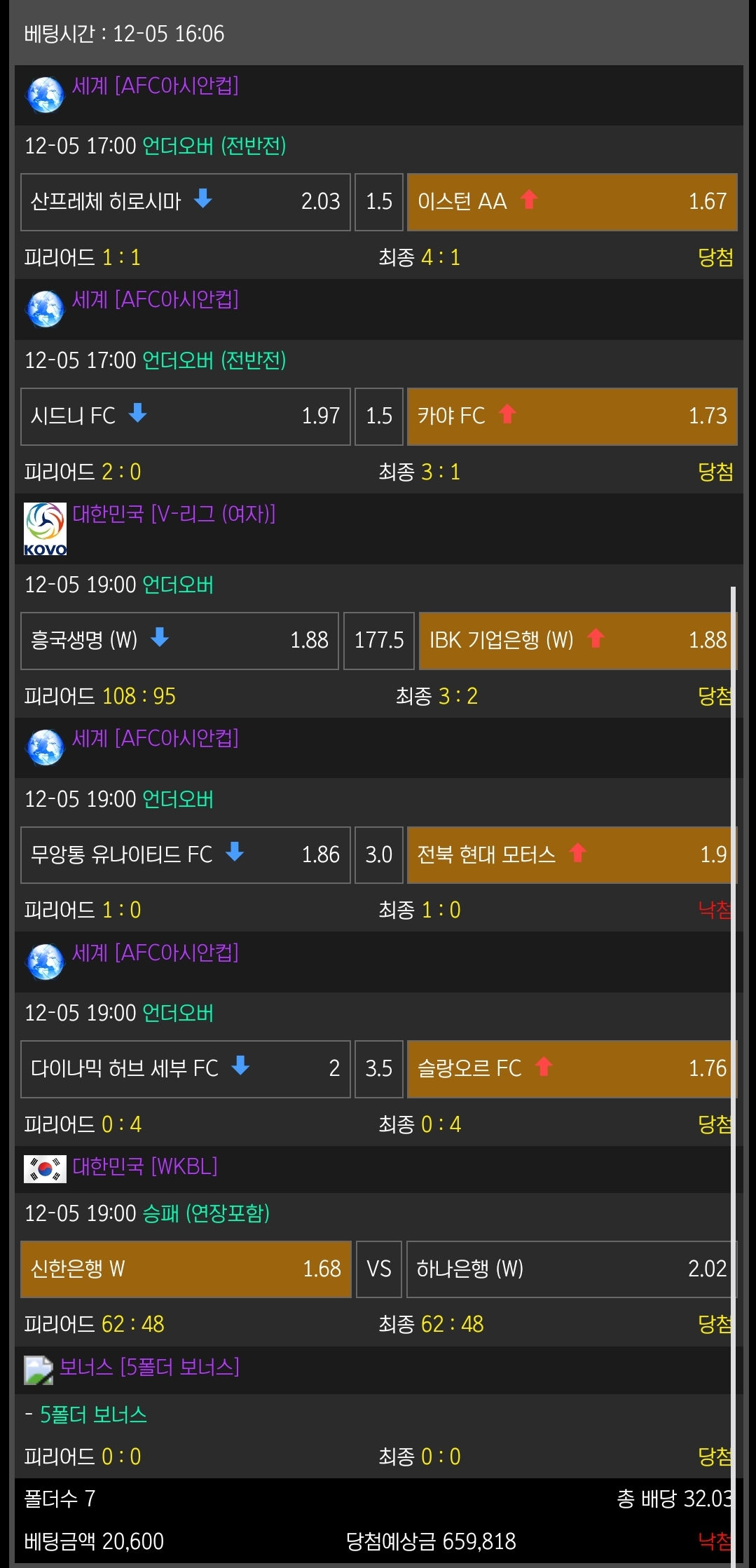Tap the IBK 기업은행 (W) over option
The image size is (756, 1568).
coord(577,641)
